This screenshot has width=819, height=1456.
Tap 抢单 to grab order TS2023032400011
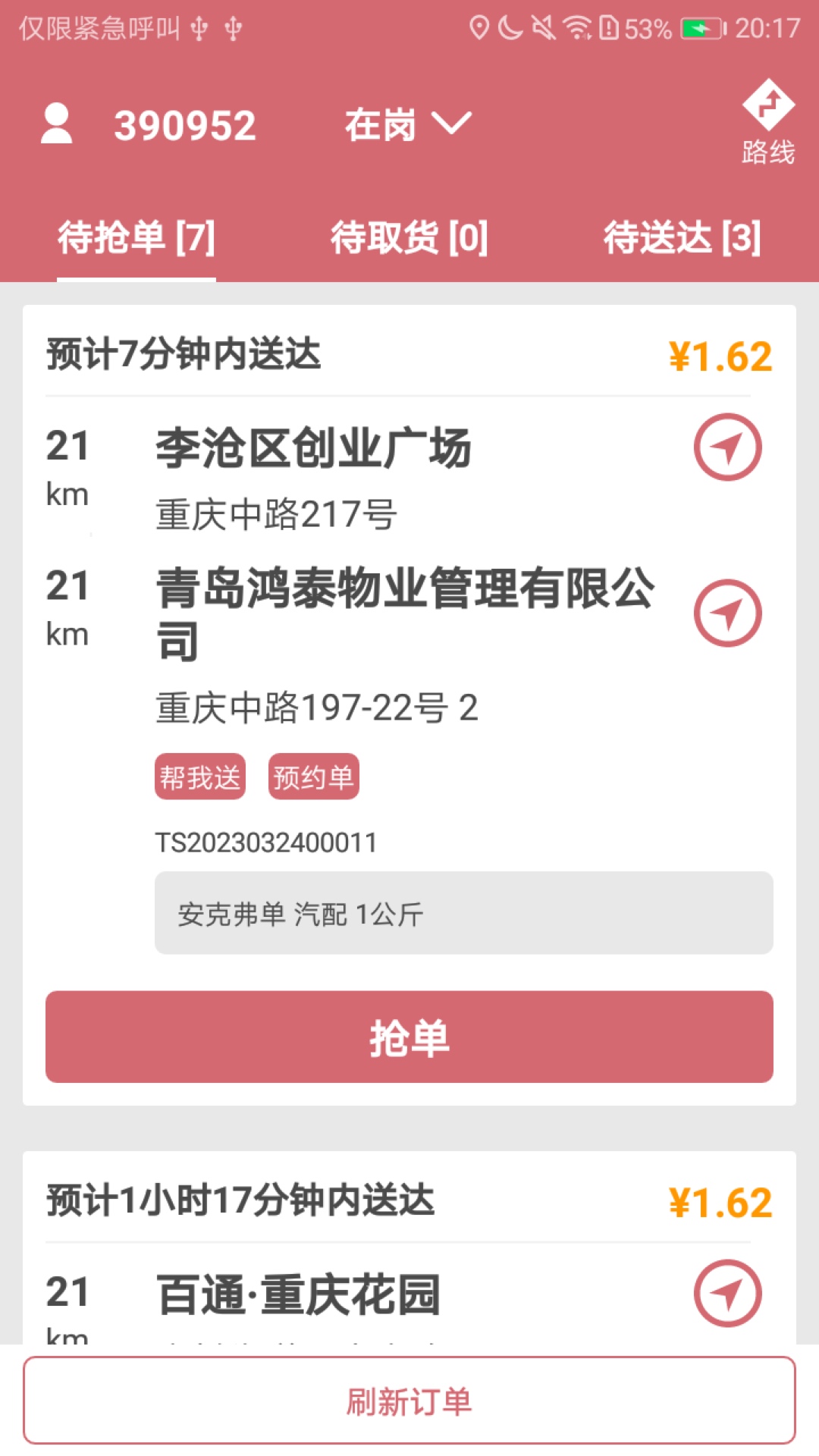click(409, 1037)
